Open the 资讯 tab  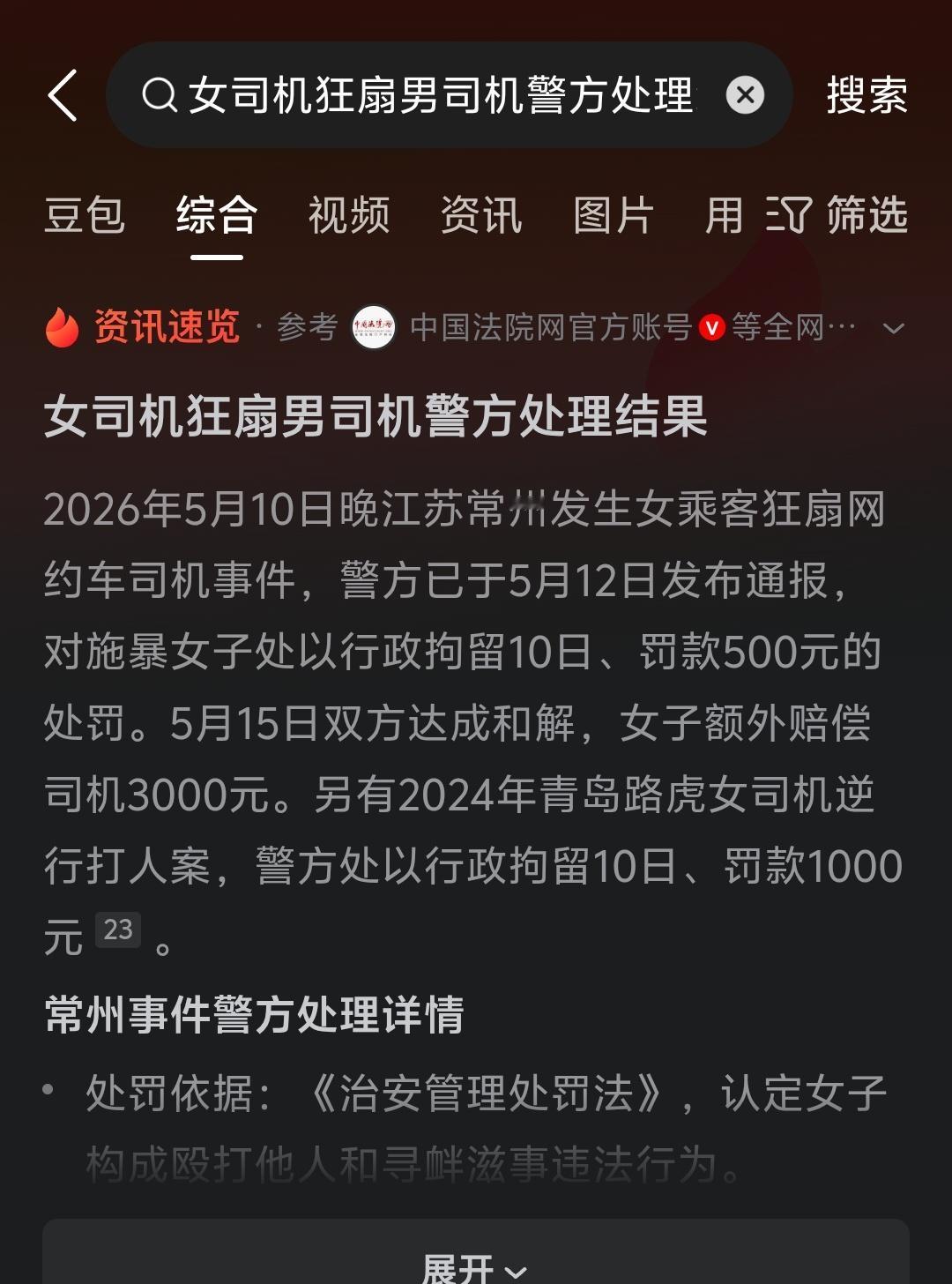tap(481, 215)
